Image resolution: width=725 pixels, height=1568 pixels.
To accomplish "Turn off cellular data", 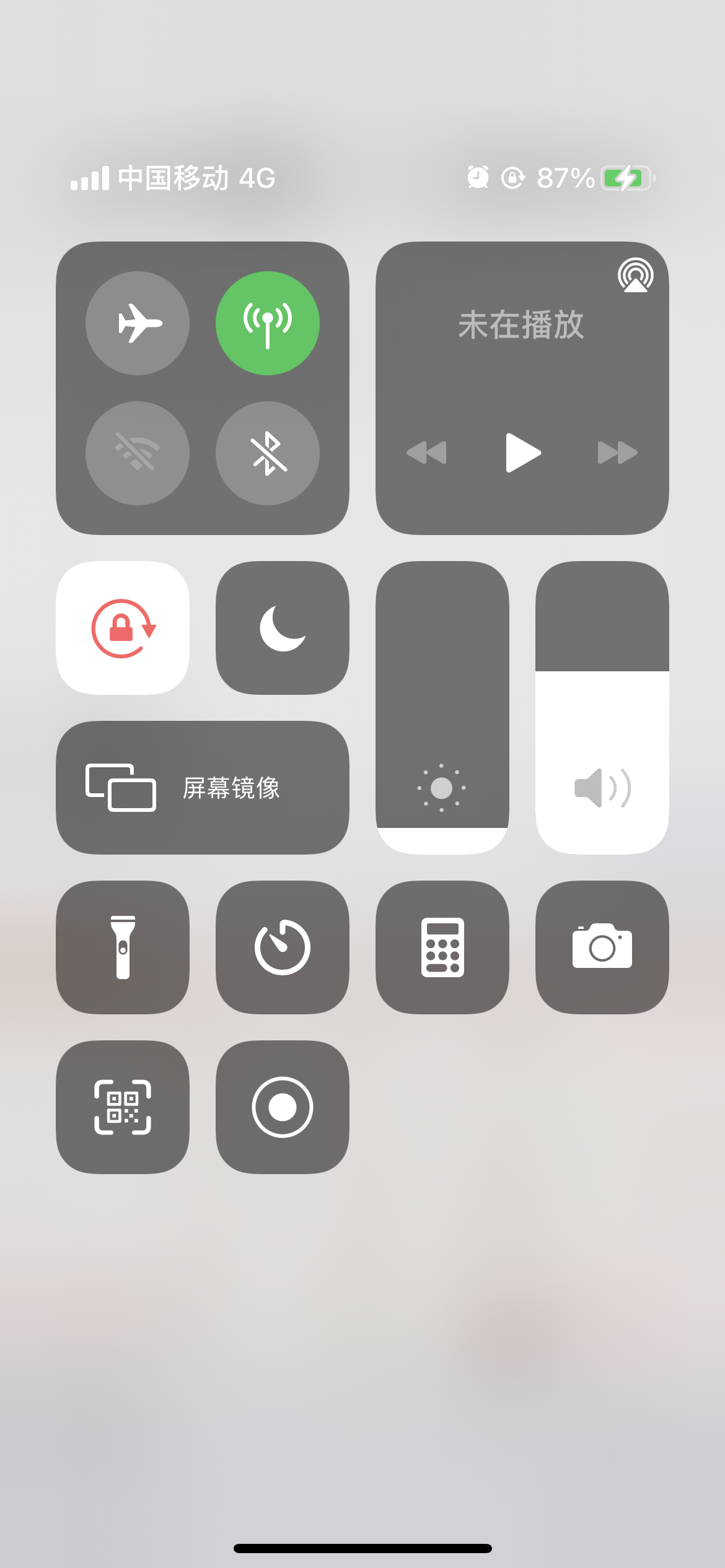I will [x=268, y=323].
